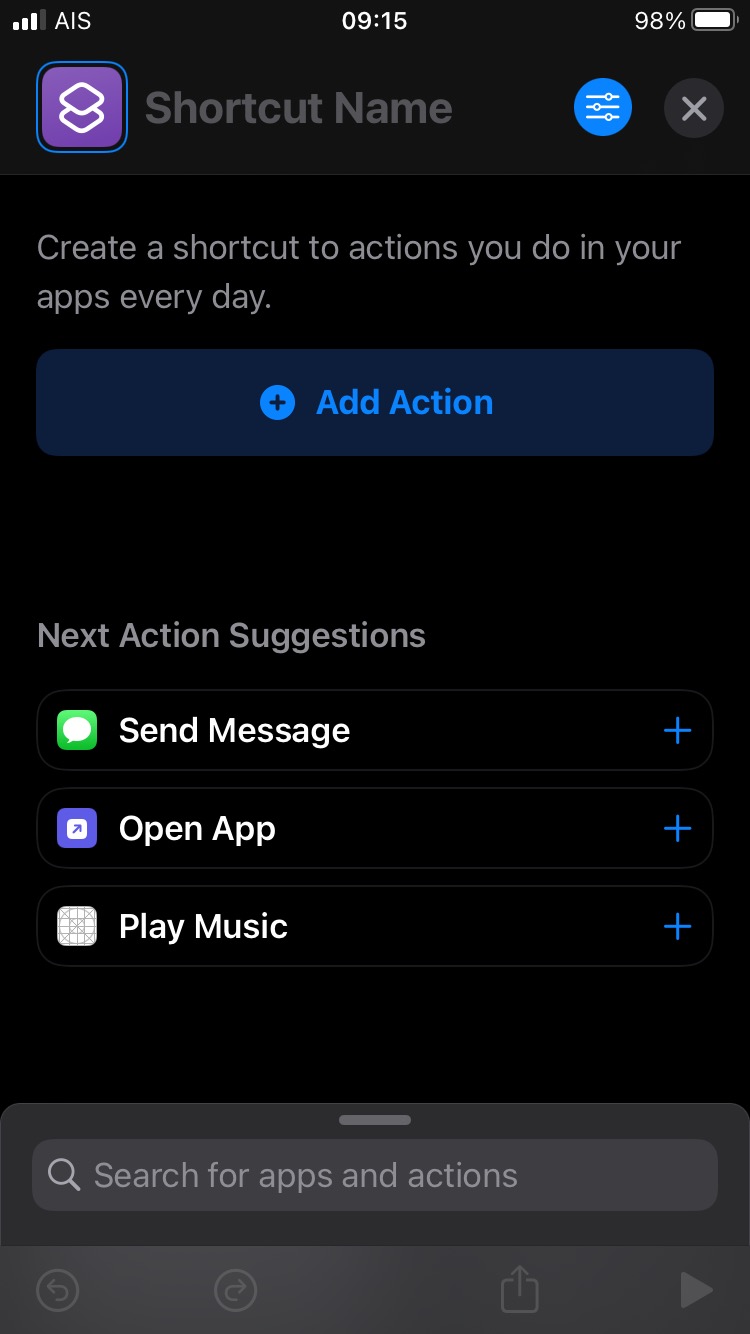
Task: Tap the Add Action button
Action: point(375,402)
